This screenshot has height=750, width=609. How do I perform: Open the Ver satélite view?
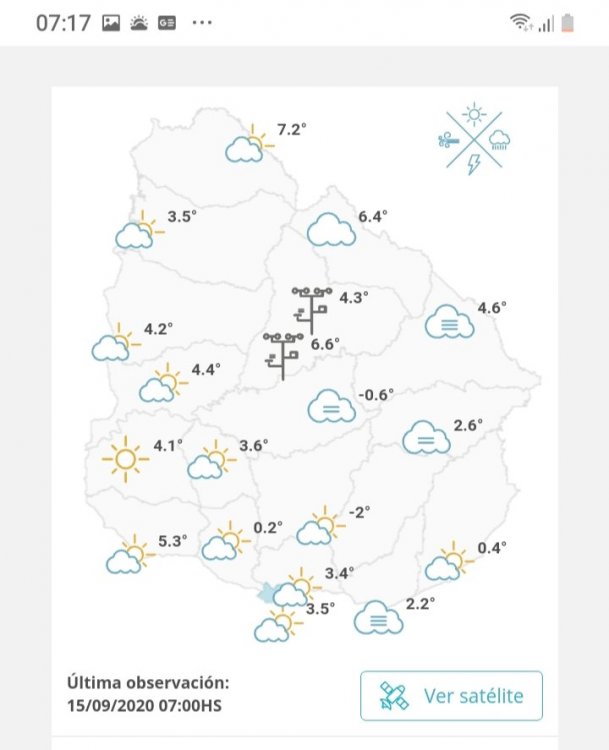[x=451, y=696]
